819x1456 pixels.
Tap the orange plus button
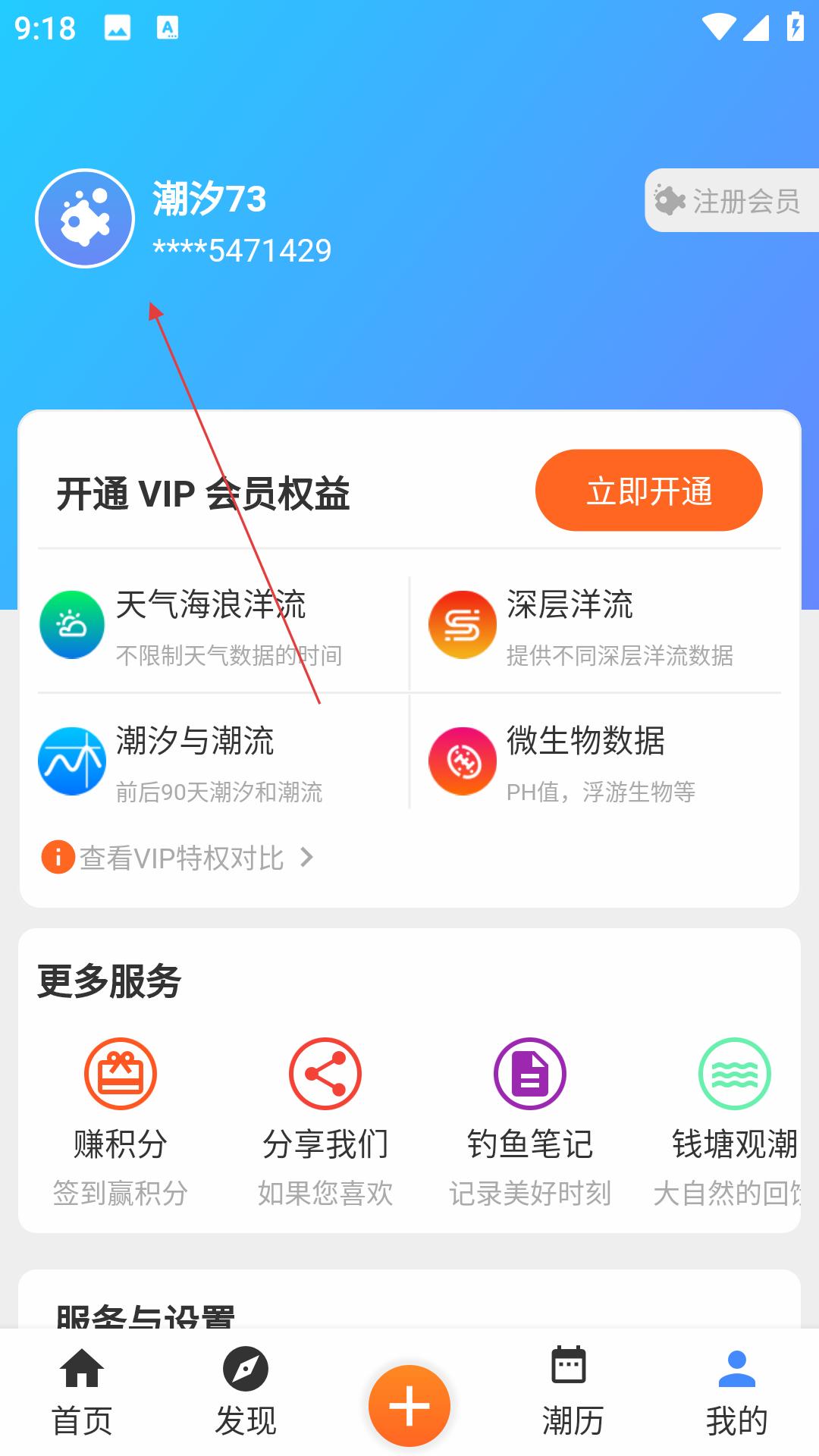point(409,1405)
